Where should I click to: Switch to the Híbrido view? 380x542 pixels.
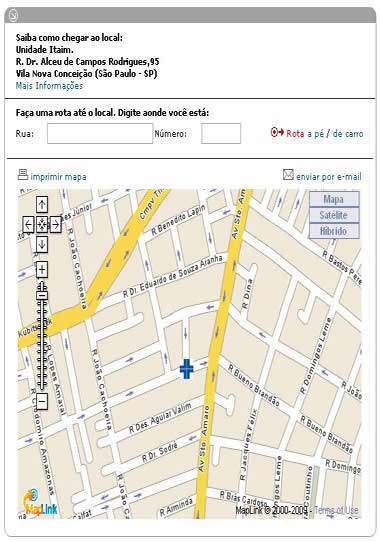tap(334, 231)
